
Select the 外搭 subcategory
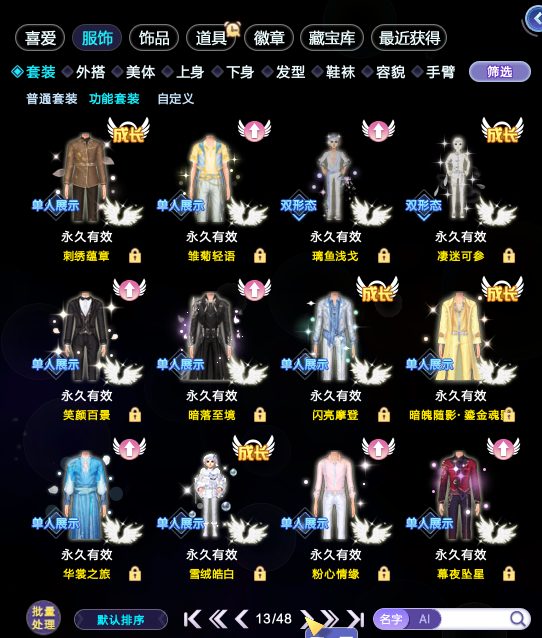tap(85, 72)
